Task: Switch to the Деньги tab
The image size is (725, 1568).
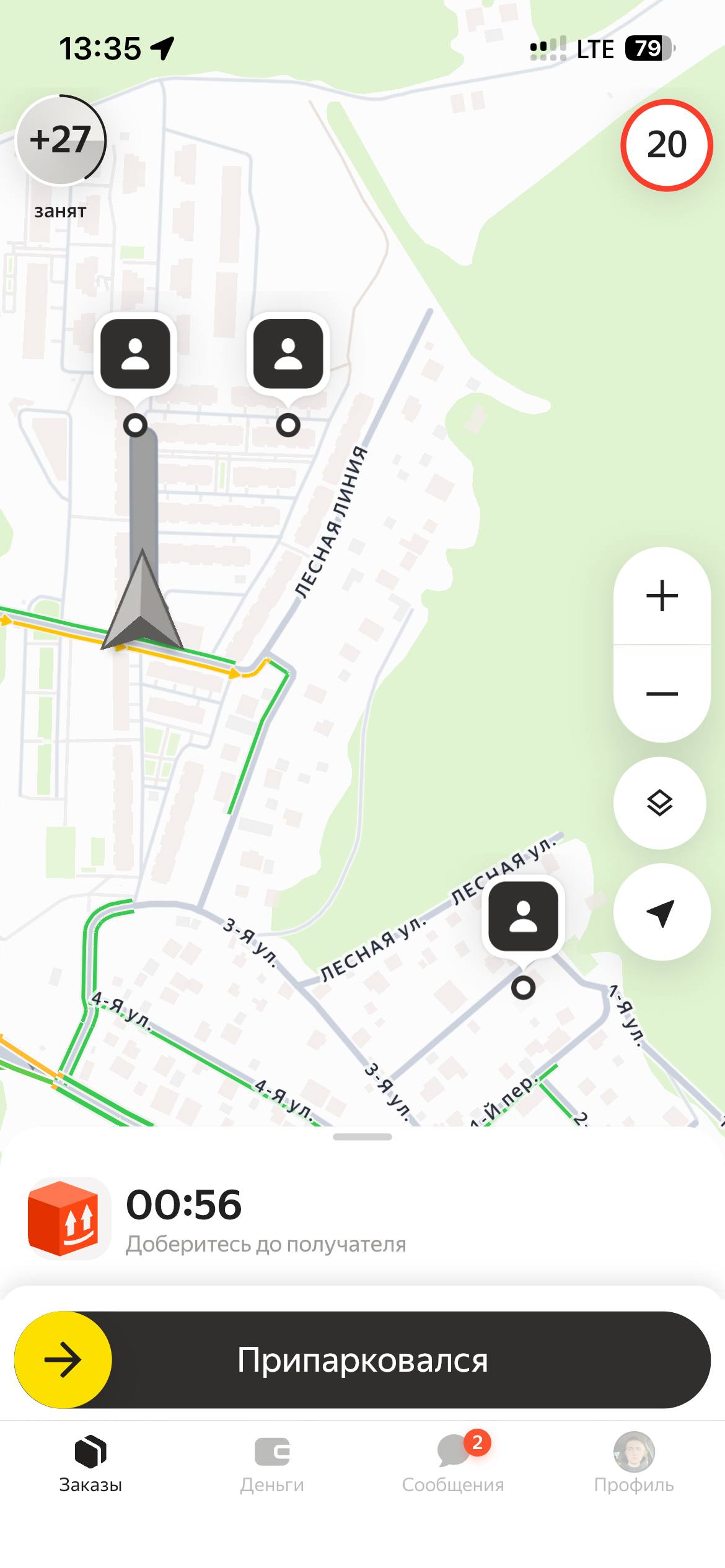Action: (272, 1464)
